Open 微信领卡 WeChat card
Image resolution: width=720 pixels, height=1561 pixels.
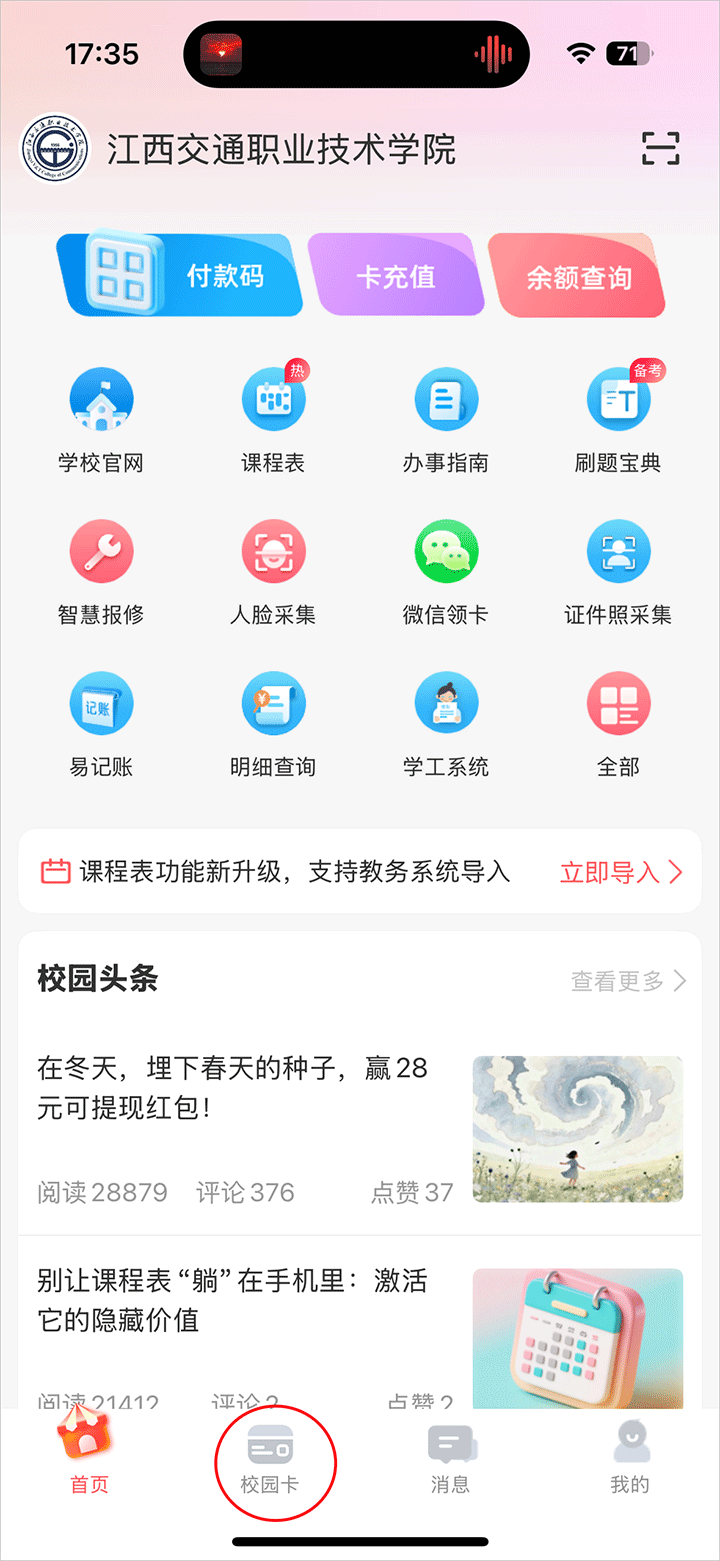tap(446, 571)
